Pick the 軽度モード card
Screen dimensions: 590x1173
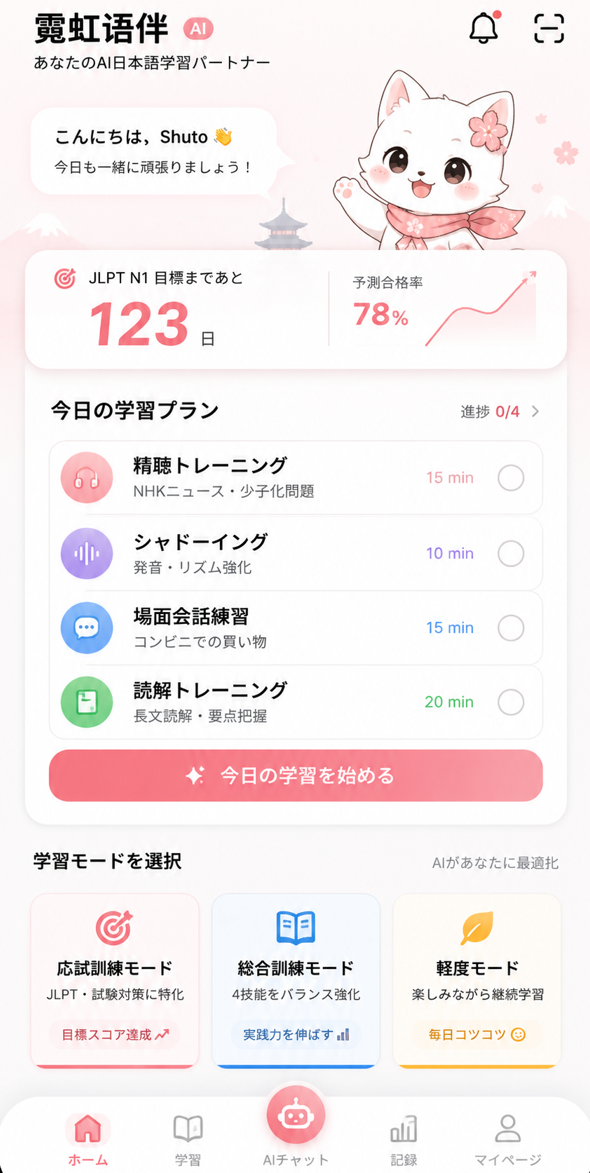[x=477, y=981]
